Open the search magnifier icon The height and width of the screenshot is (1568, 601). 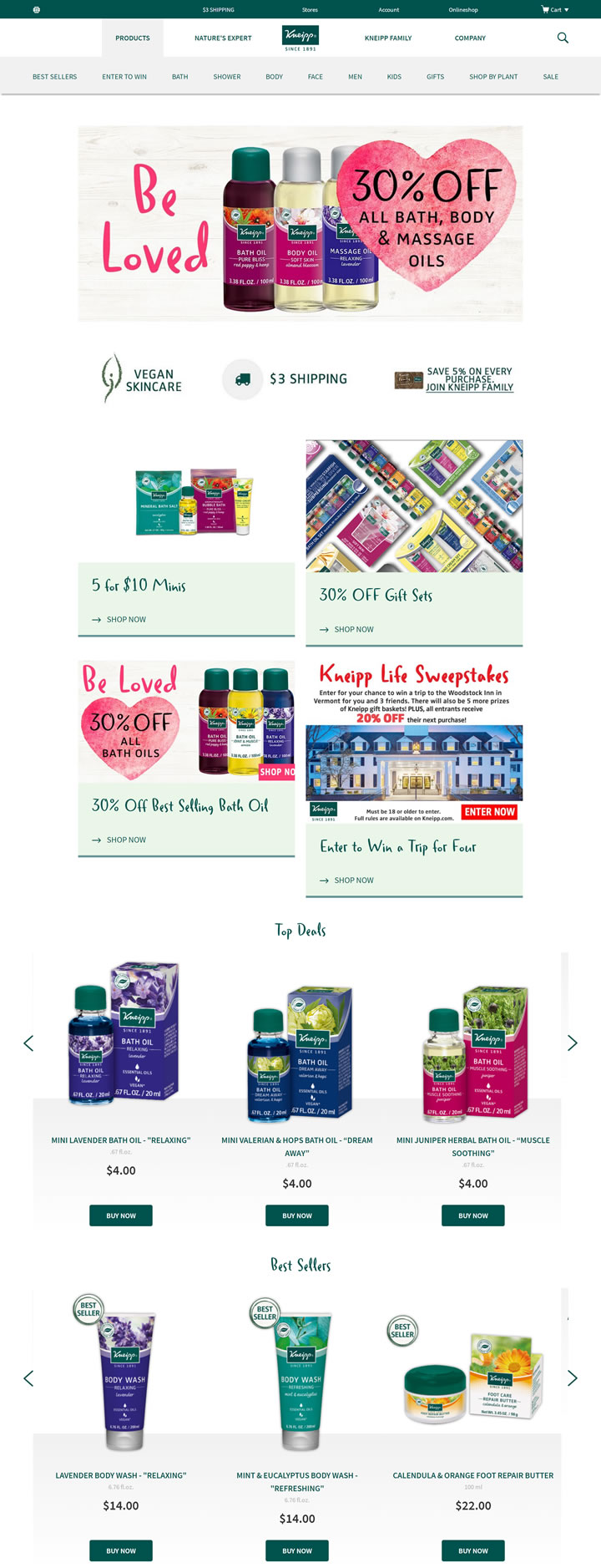[563, 38]
